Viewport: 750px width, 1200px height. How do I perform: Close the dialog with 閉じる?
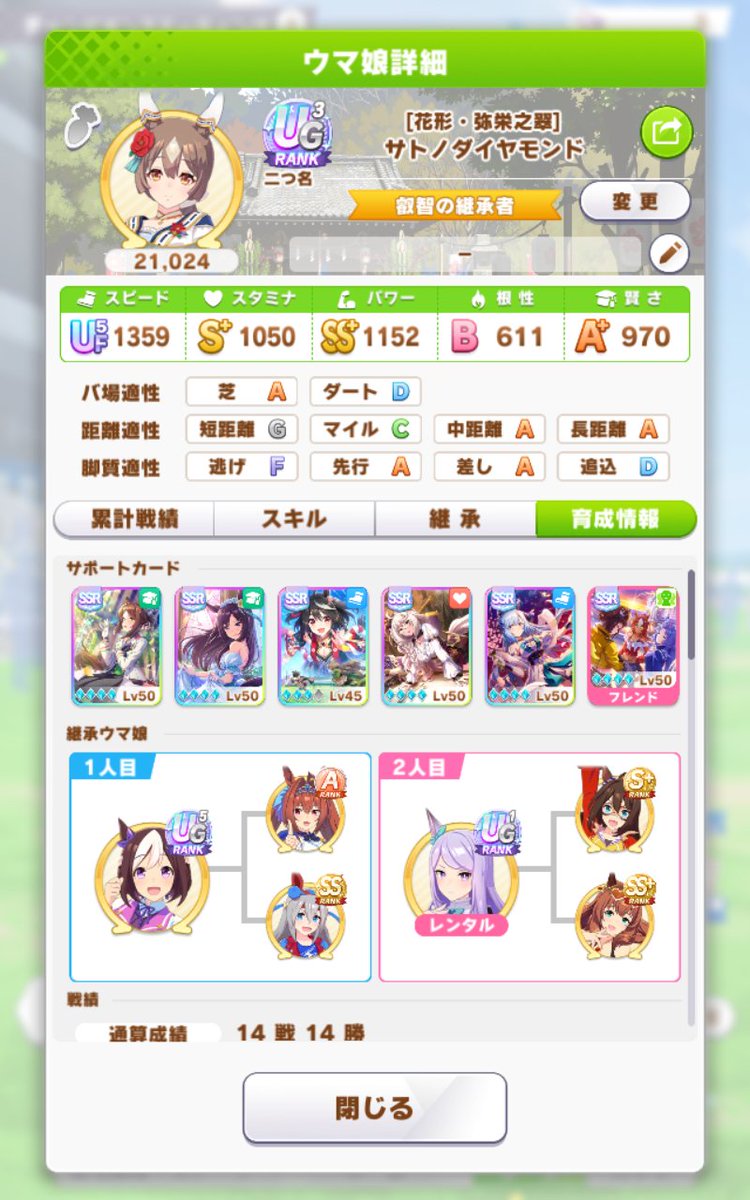coord(374,1108)
